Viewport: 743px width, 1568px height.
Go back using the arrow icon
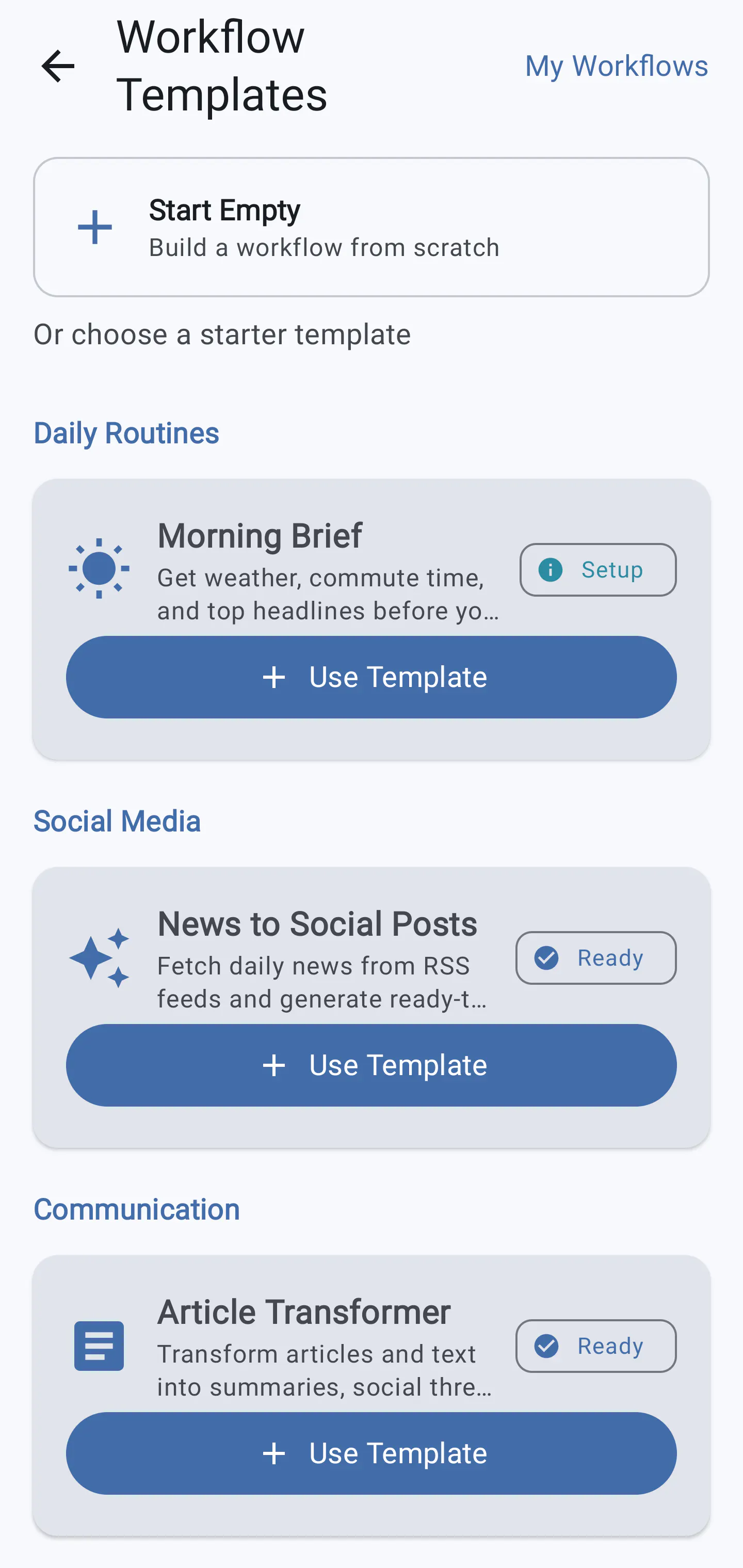click(x=58, y=66)
